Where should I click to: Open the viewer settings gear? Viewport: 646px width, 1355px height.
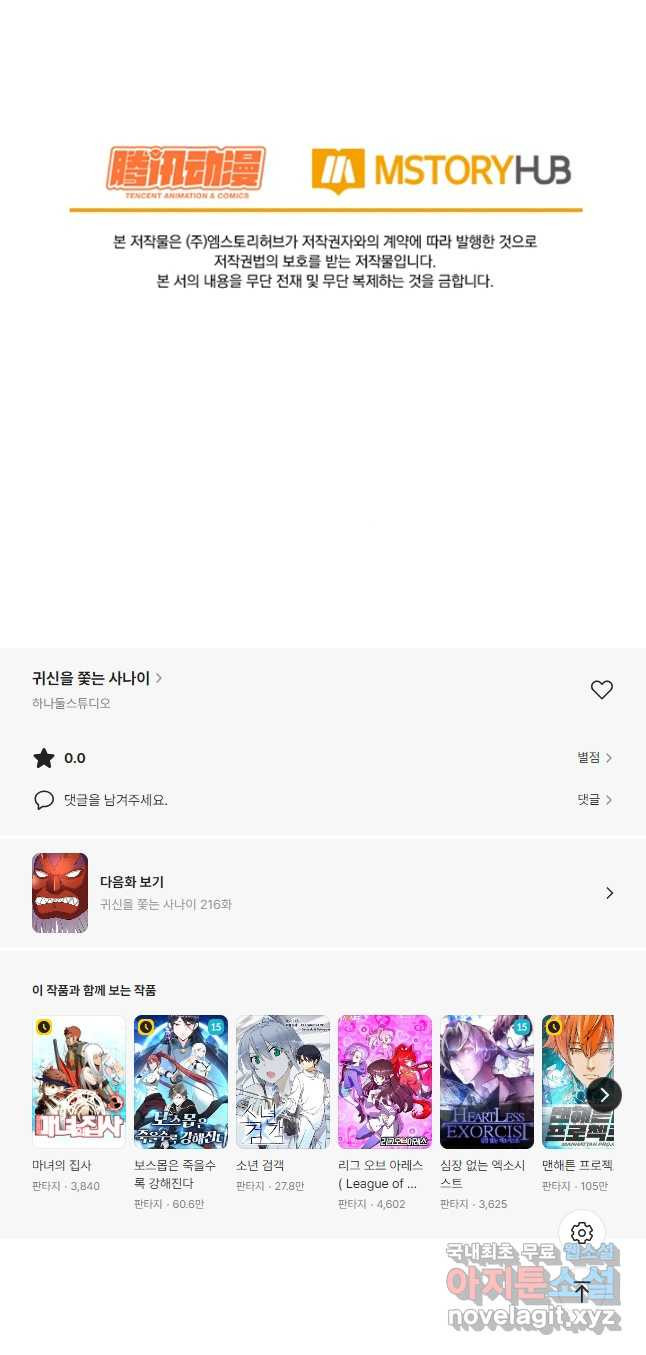tap(582, 1233)
